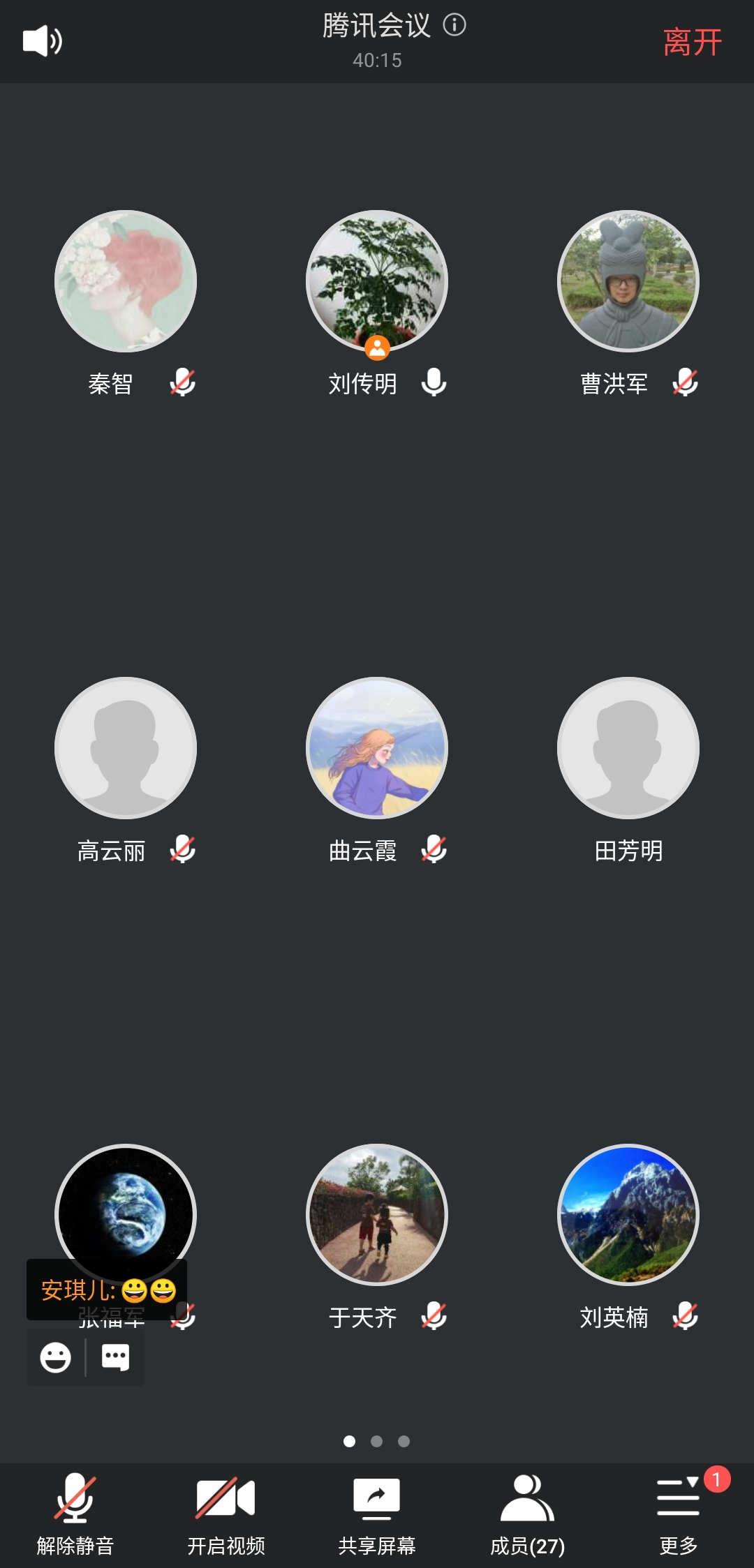This screenshot has width=754, height=1568.
Task: Tap 离开 to leave the meeting
Action: point(692,43)
